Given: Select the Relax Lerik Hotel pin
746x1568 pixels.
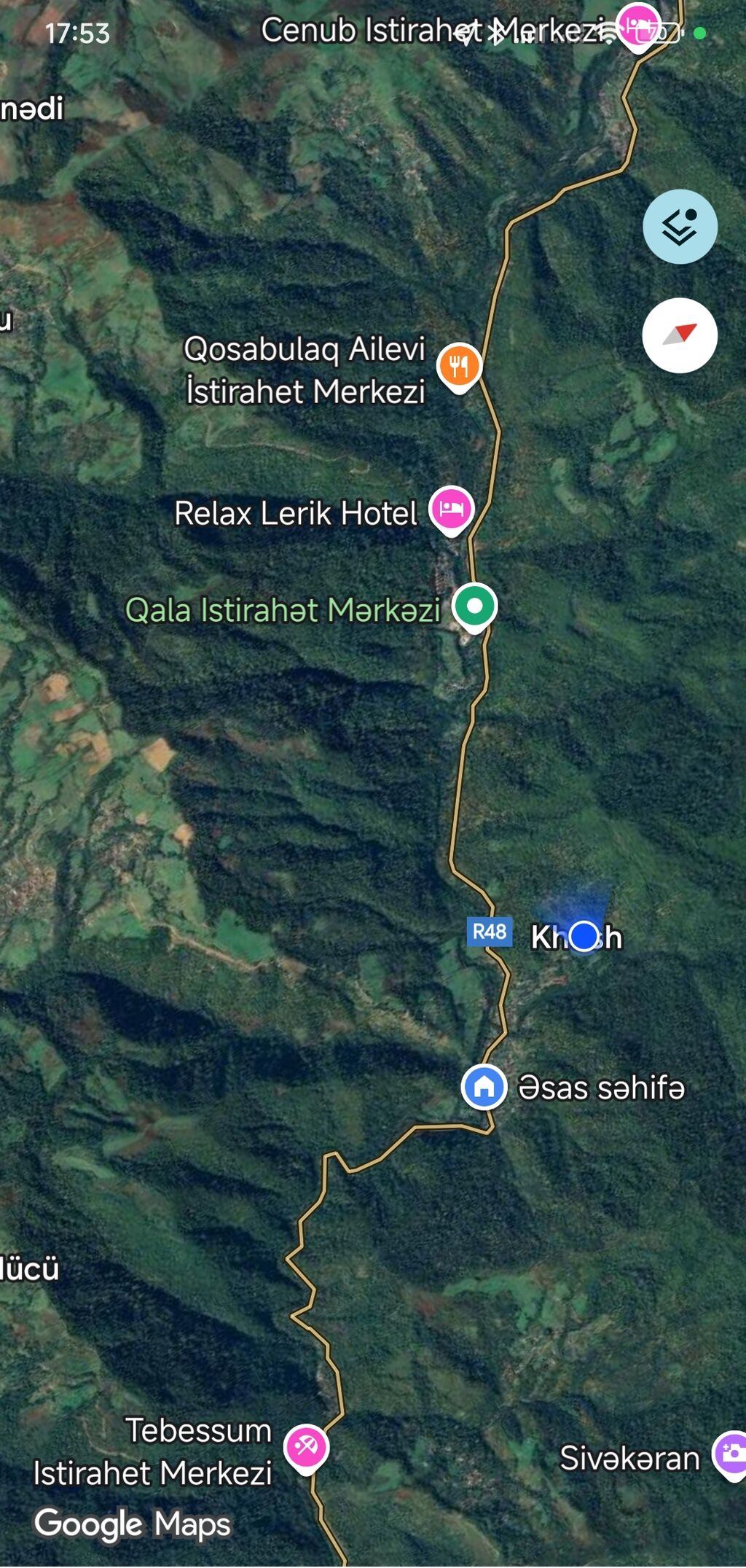Looking at the screenshot, I should (451, 509).
